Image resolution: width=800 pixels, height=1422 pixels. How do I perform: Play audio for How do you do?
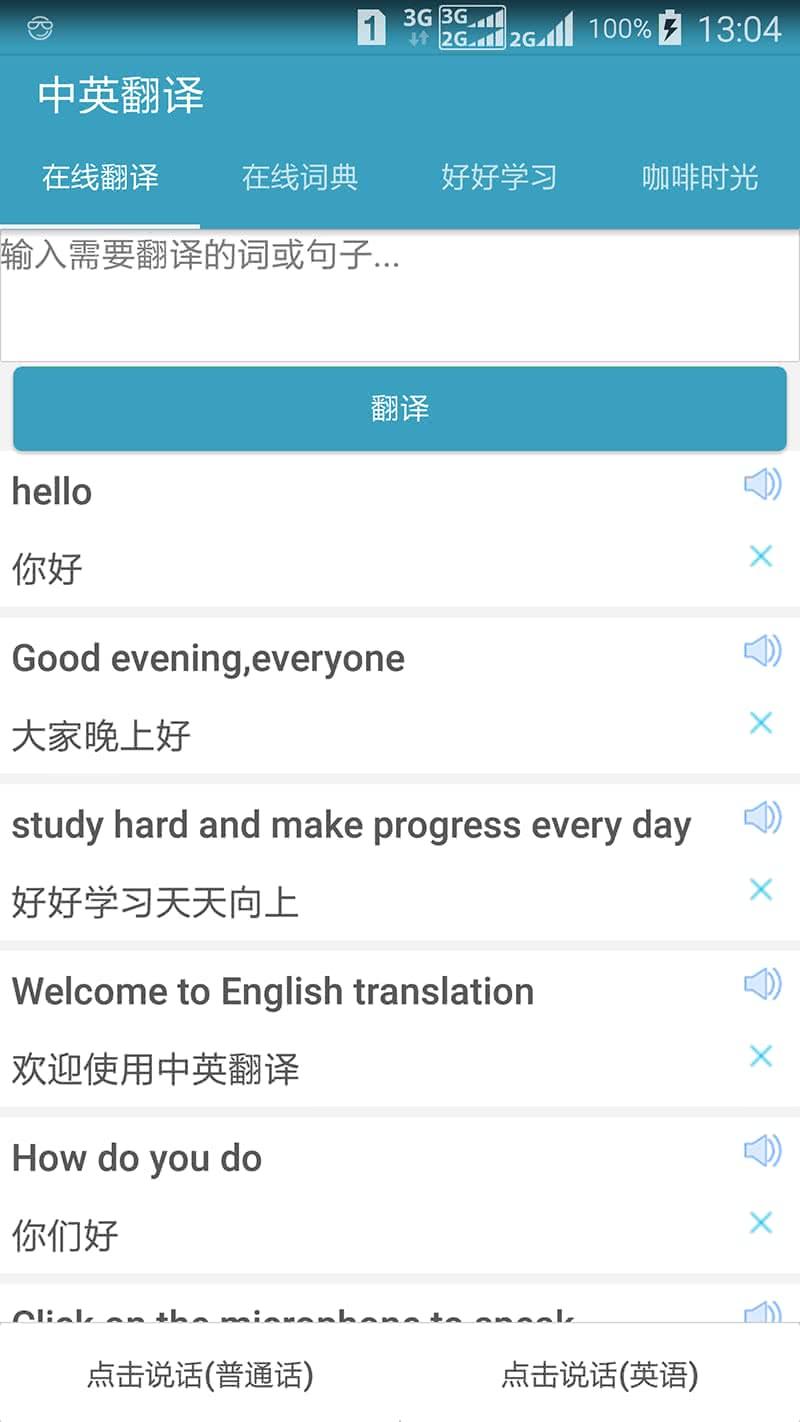point(762,1151)
